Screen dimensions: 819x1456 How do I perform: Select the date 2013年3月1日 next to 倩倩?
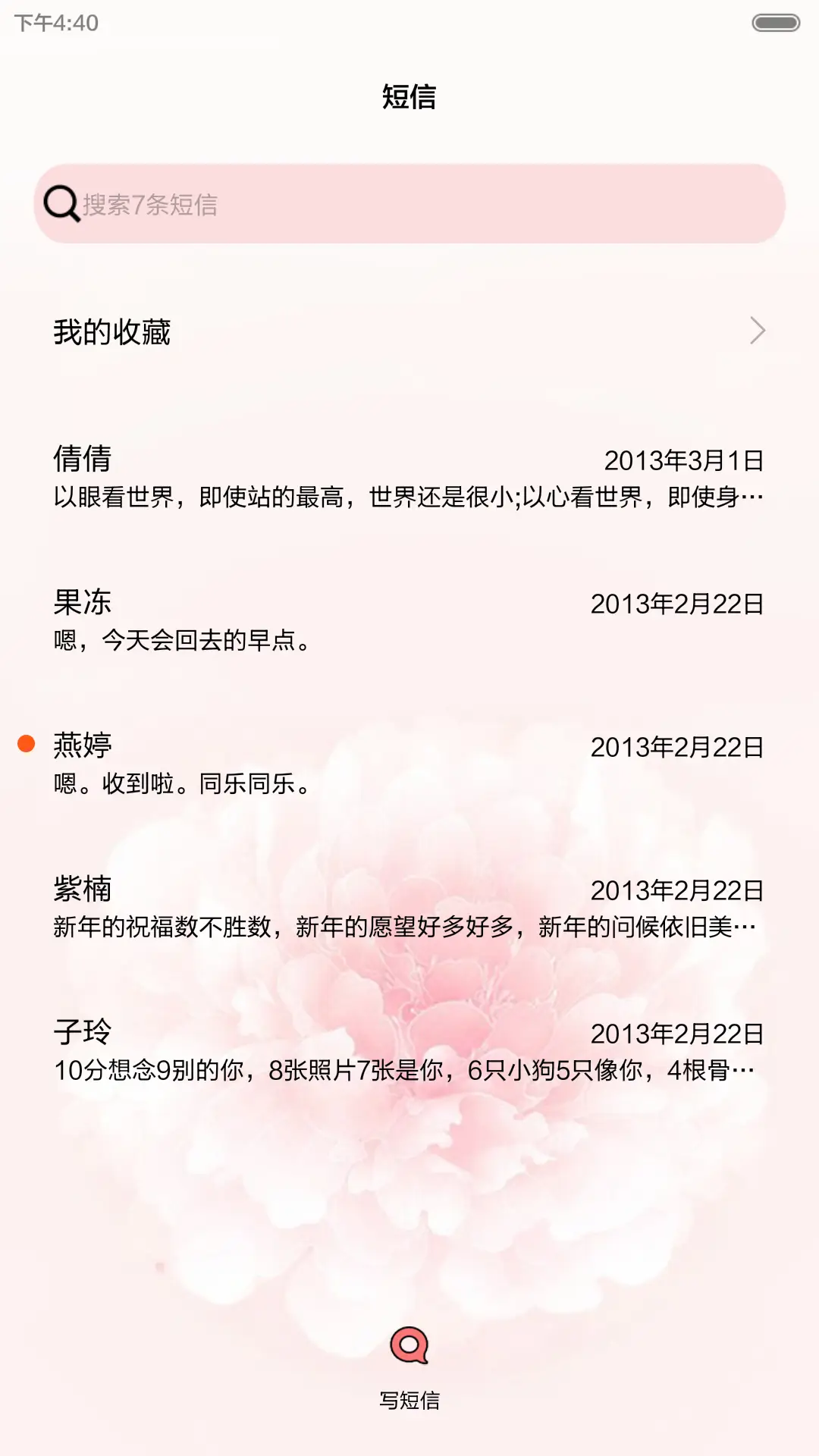[685, 460]
